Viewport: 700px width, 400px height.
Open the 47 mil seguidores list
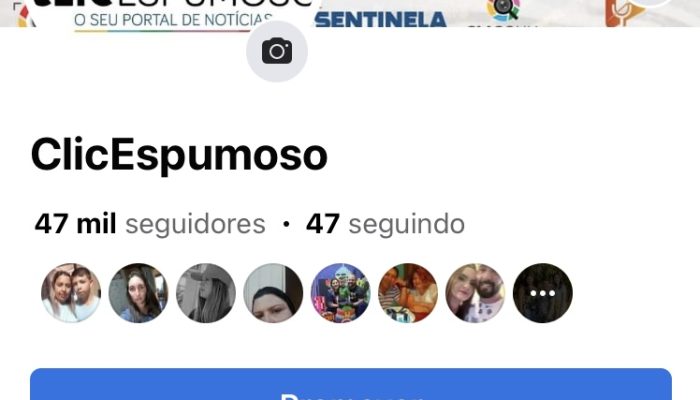coord(150,224)
